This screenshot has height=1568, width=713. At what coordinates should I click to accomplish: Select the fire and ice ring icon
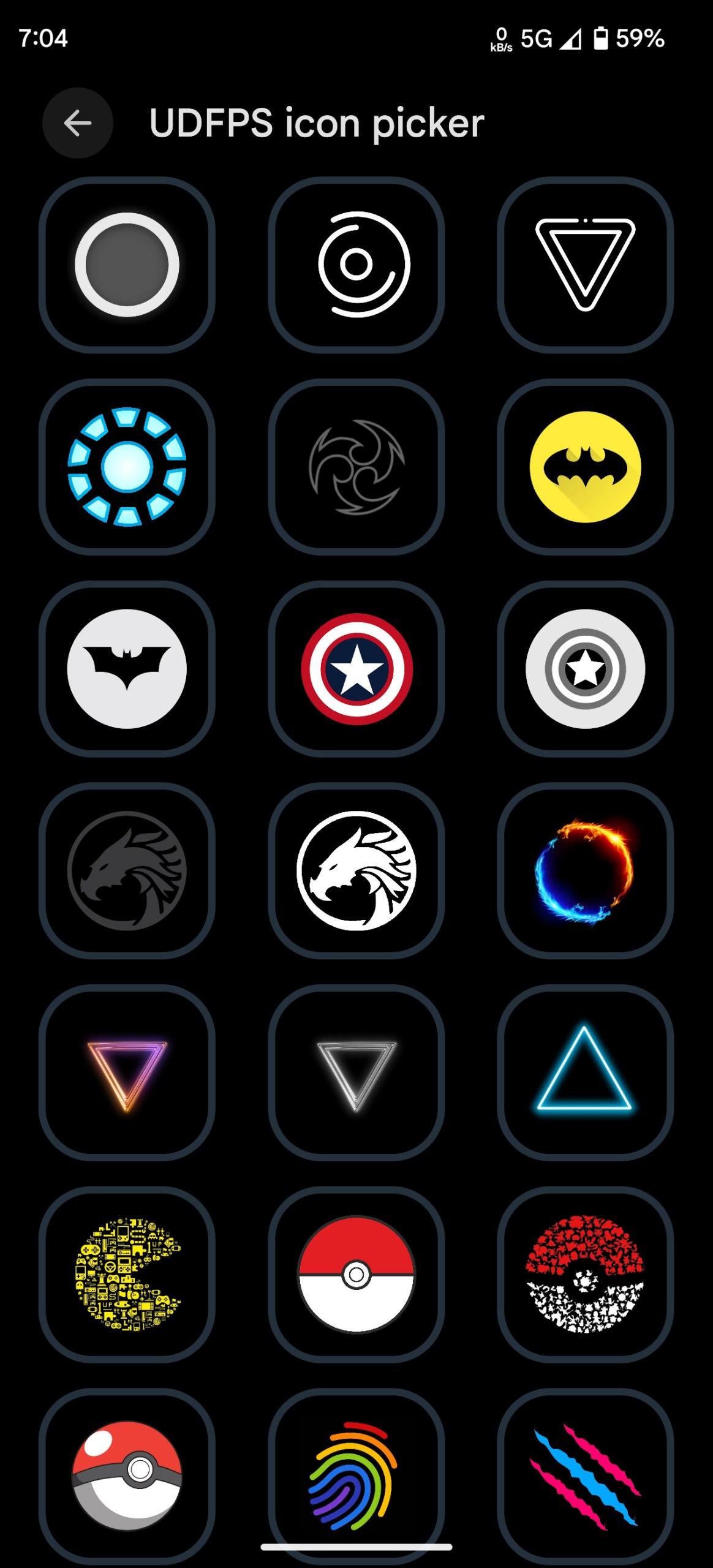coord(586,870)
